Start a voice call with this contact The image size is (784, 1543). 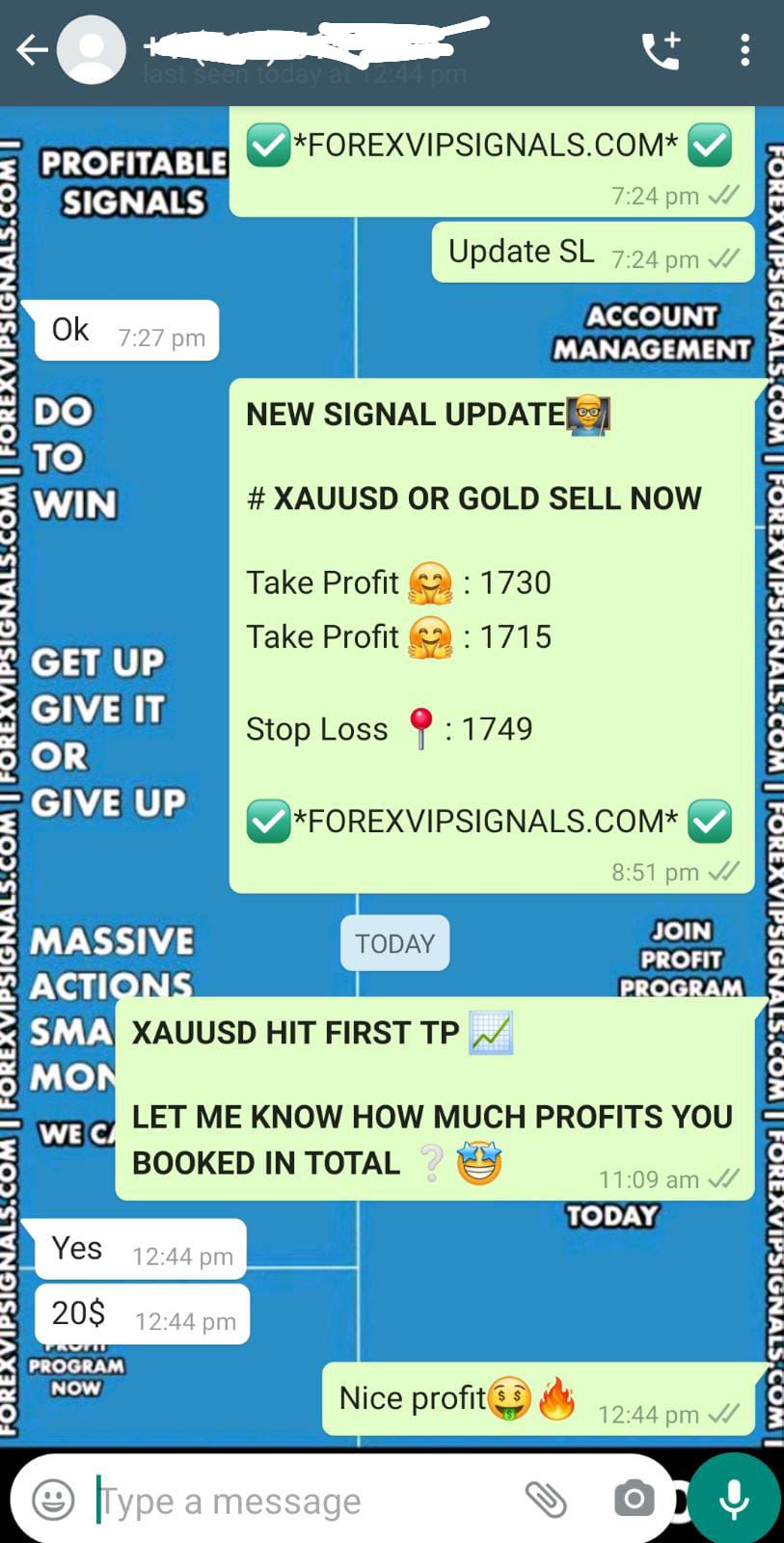[x=662, y=50]
